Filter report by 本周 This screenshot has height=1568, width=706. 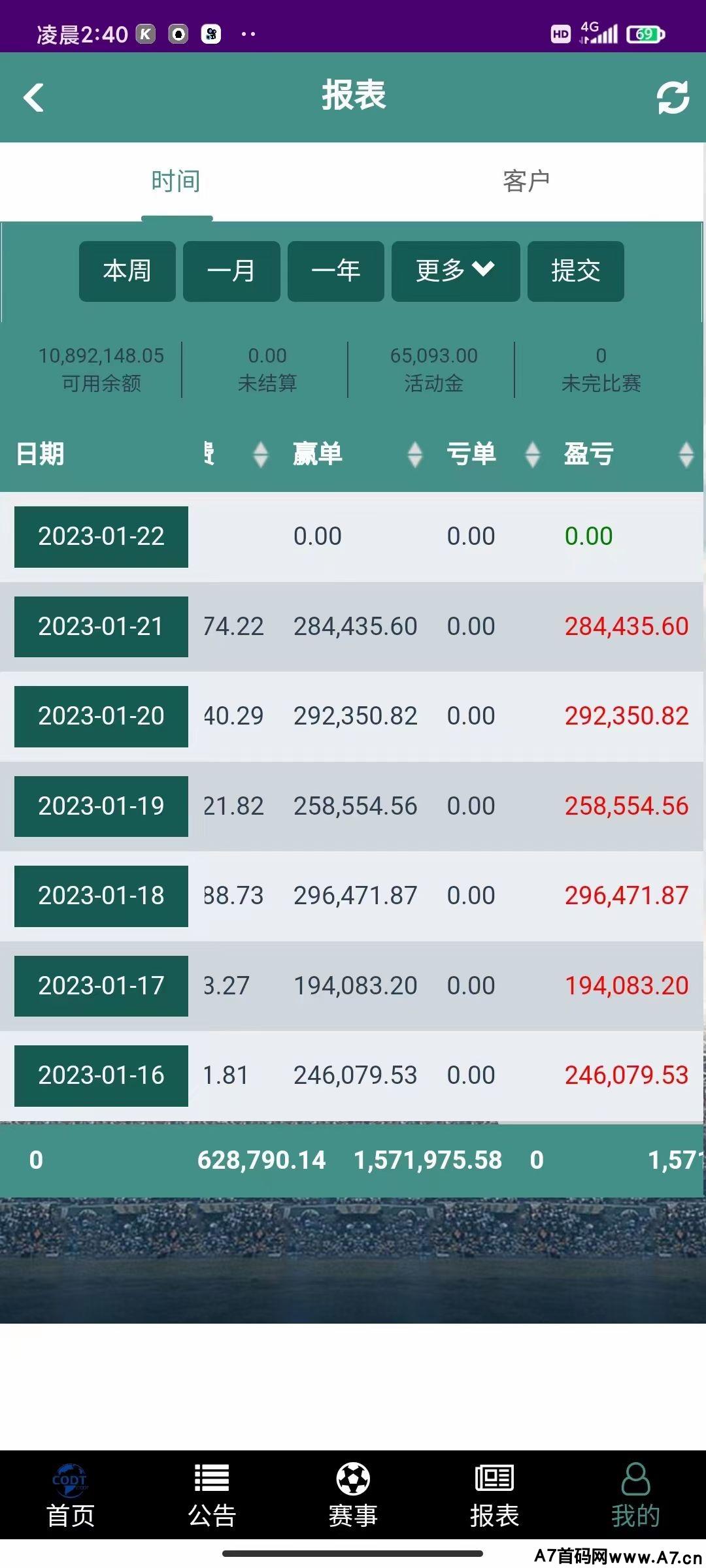(x=127, y=271)
